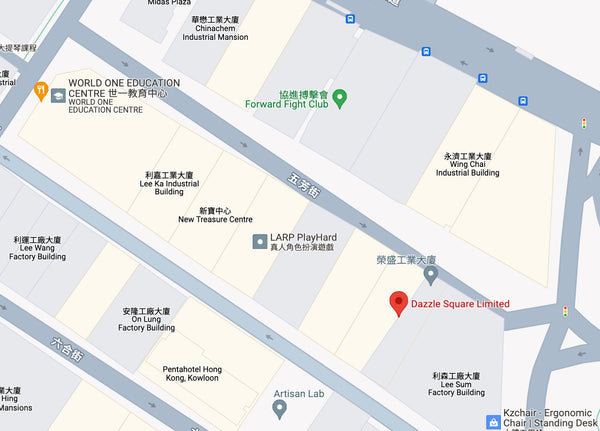The height and width of the screenshot is (431, 600).
Task: Open World One Education Centre marker
Action: click(58, 95)
